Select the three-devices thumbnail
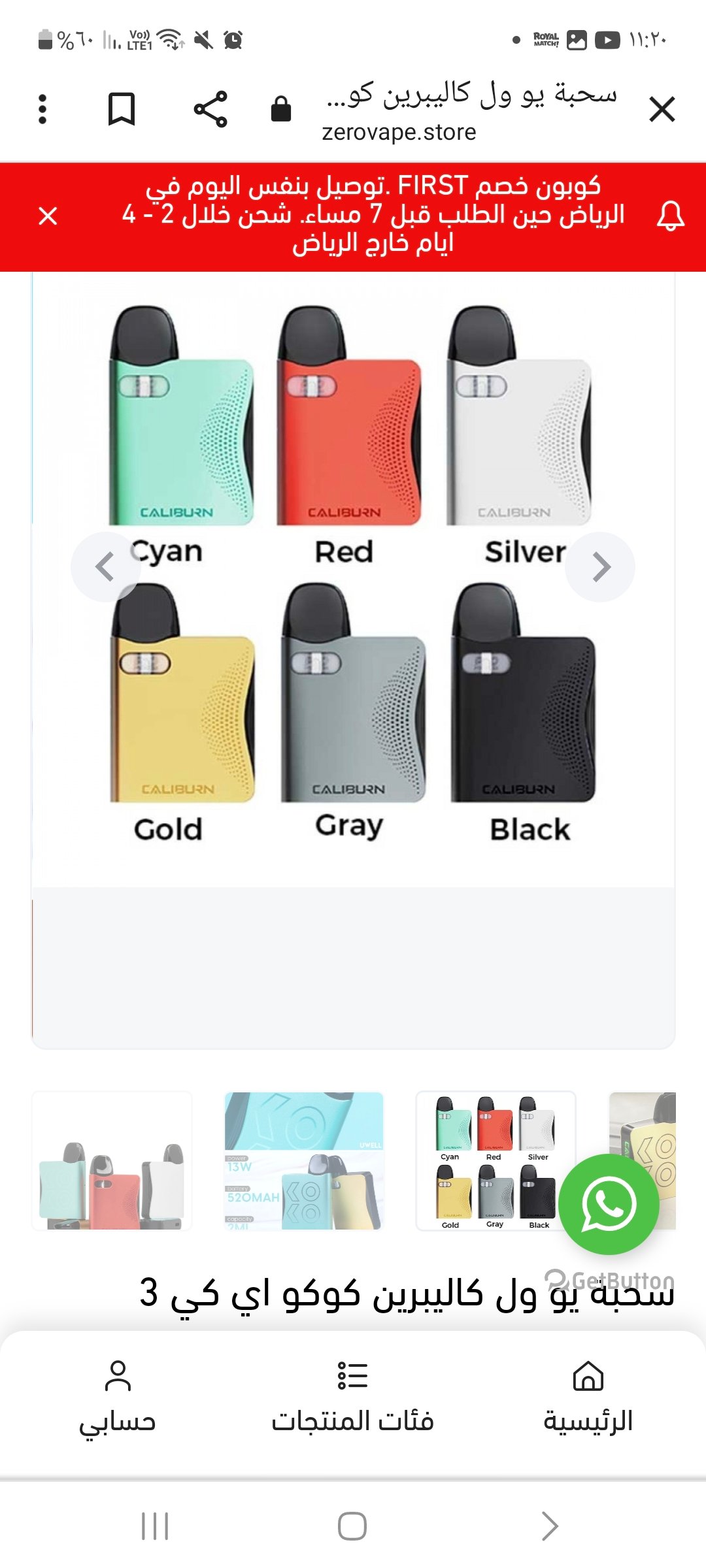 [x=112, y=1161]
